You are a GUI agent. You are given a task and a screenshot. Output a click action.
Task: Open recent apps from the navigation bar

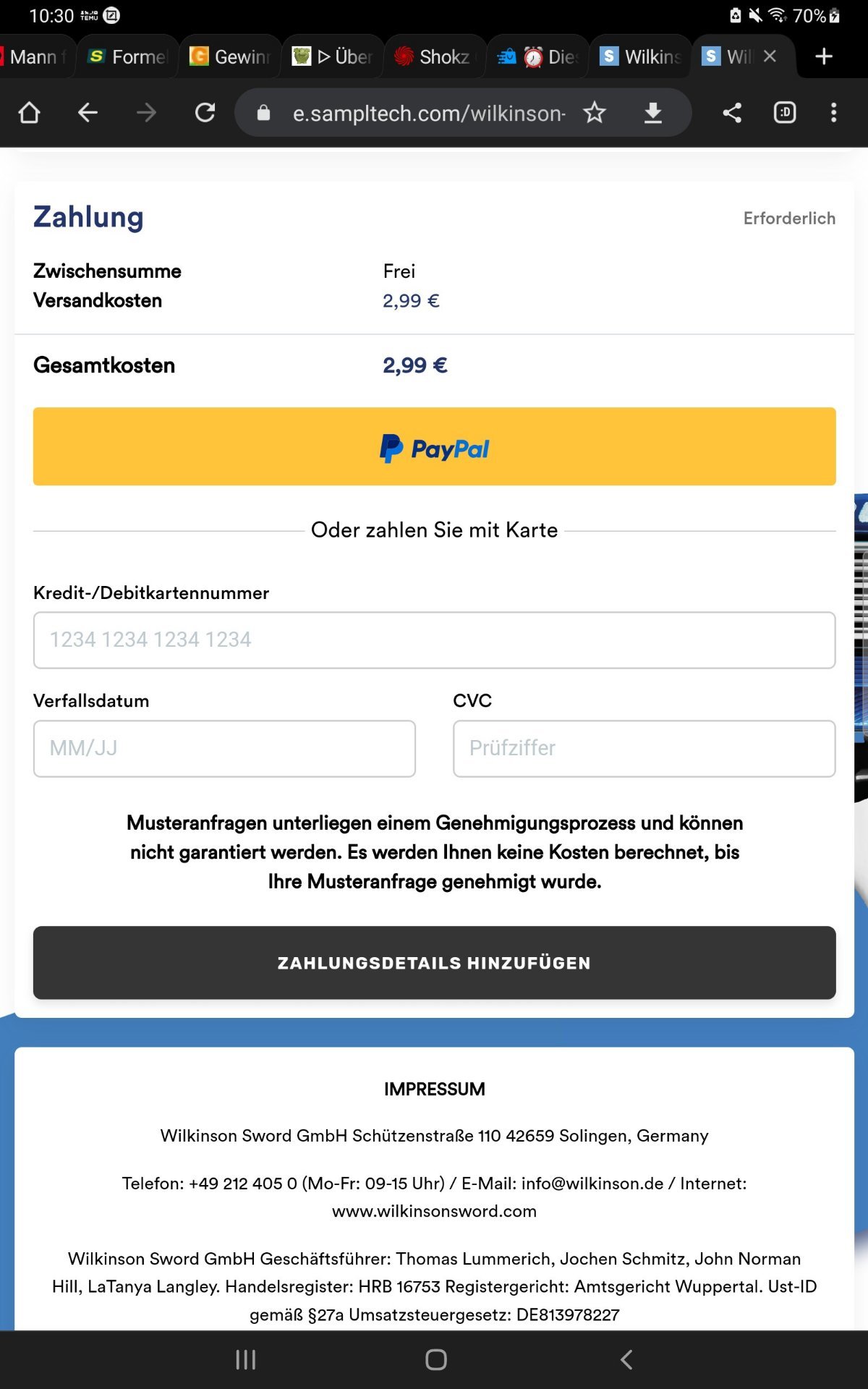(246, 1359)
